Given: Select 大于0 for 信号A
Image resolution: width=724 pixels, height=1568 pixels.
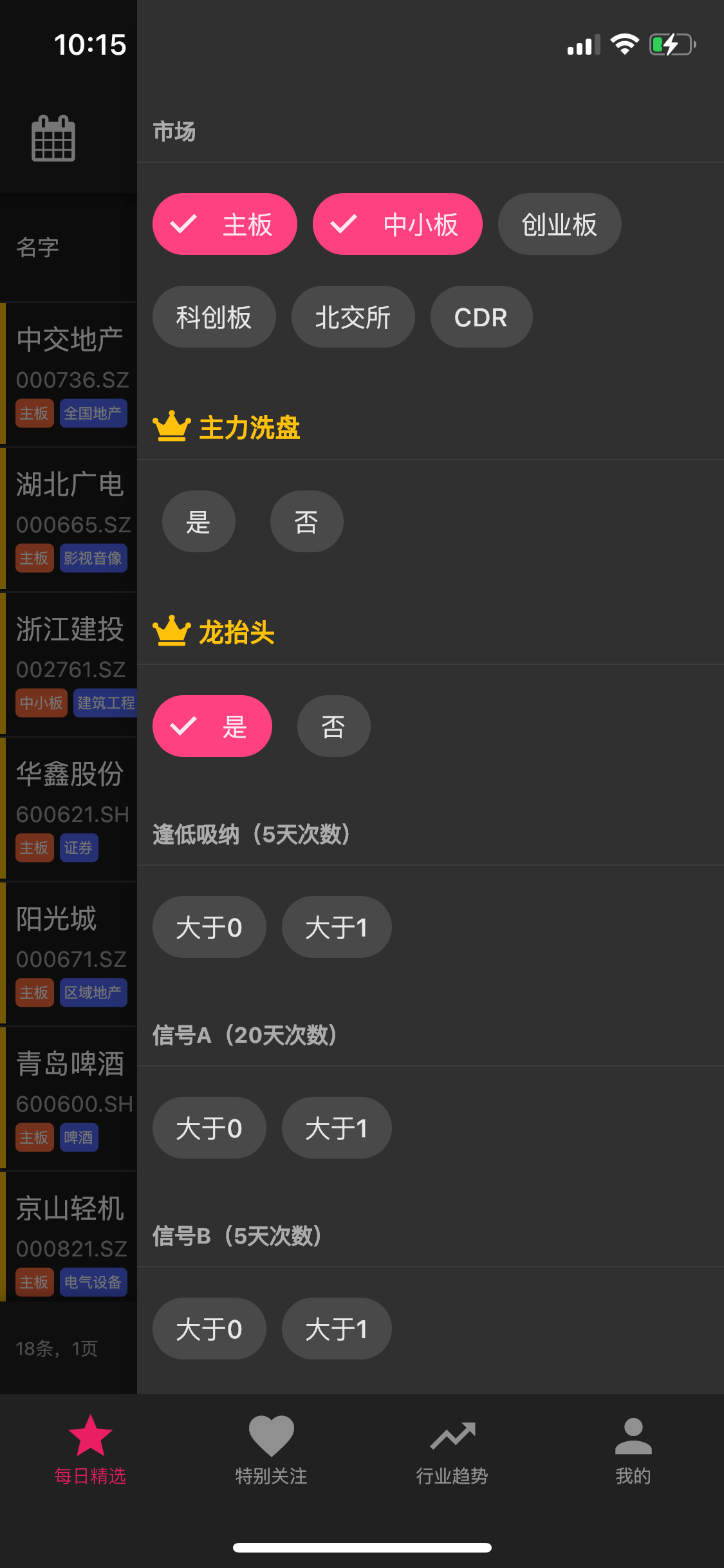Looking at the screenshot, I should pos(209,1128).
